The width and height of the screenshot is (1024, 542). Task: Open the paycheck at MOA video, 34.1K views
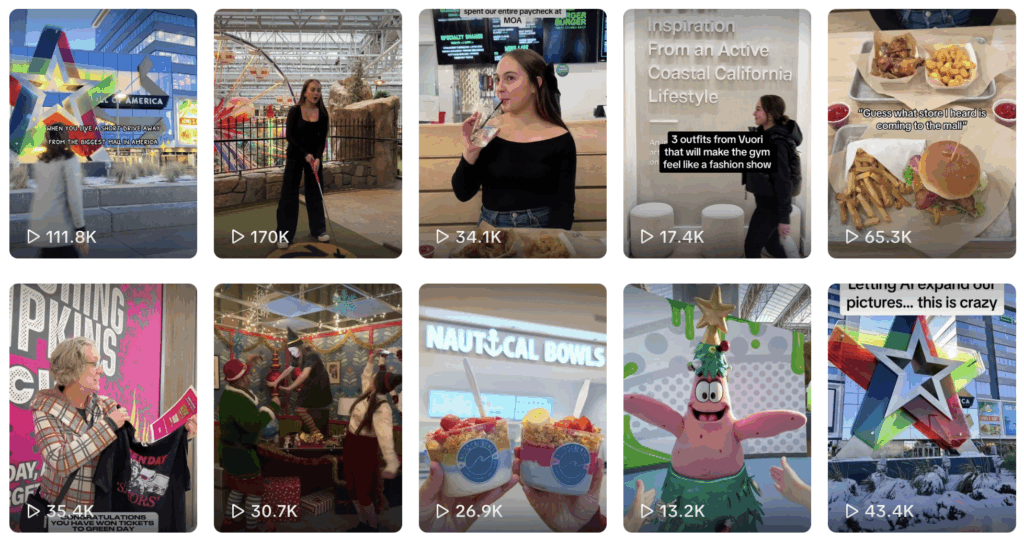pyautogui.click(x=512, y=133)
